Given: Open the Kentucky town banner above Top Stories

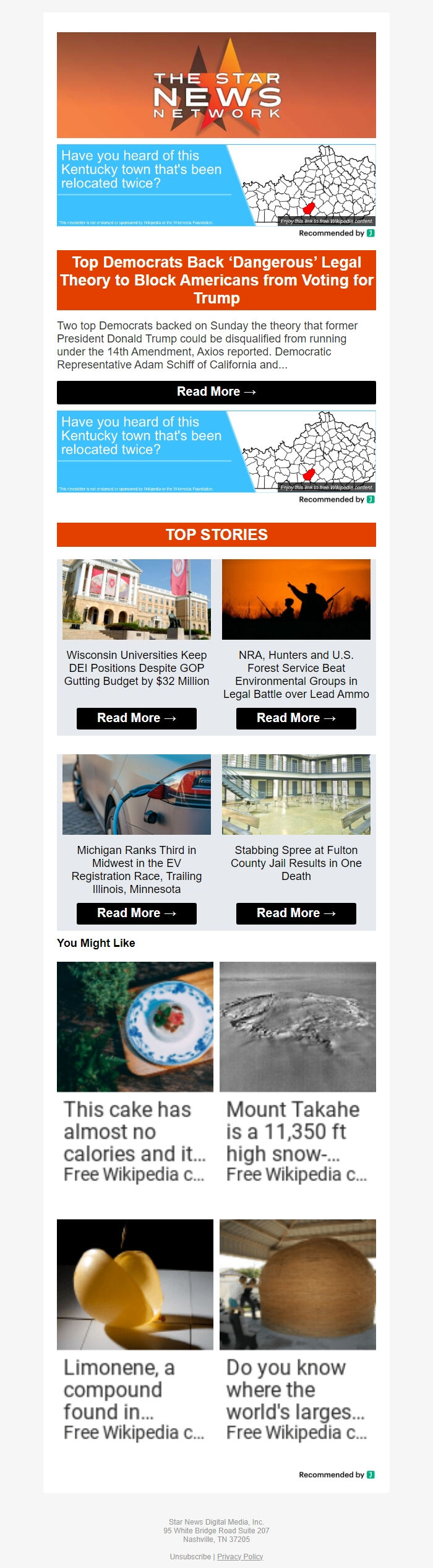Looking at the screenshot, I should coord(216,451).
